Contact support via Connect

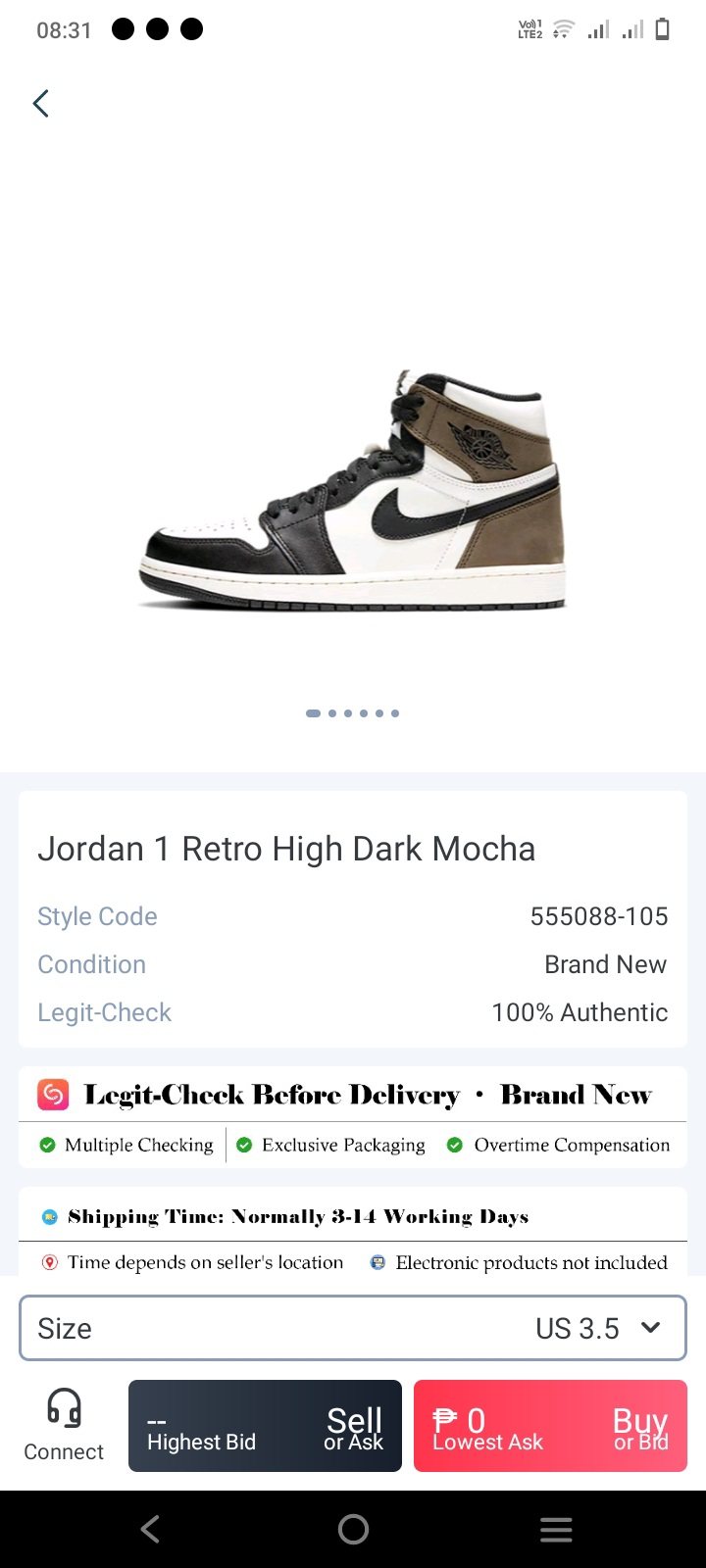tap(64, 1426)
